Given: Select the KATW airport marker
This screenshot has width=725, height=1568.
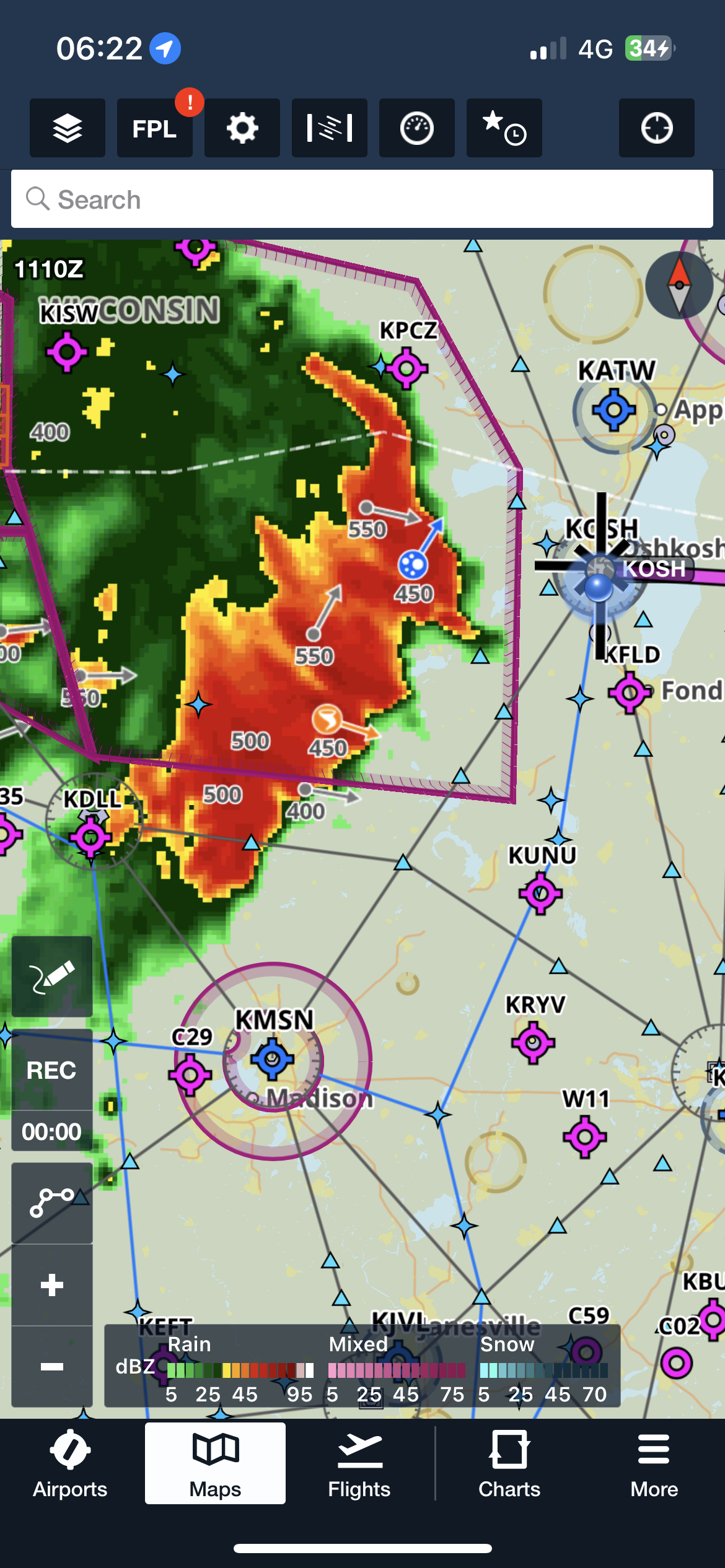Looking at the screenshot, I should click(x=614, y=410).
